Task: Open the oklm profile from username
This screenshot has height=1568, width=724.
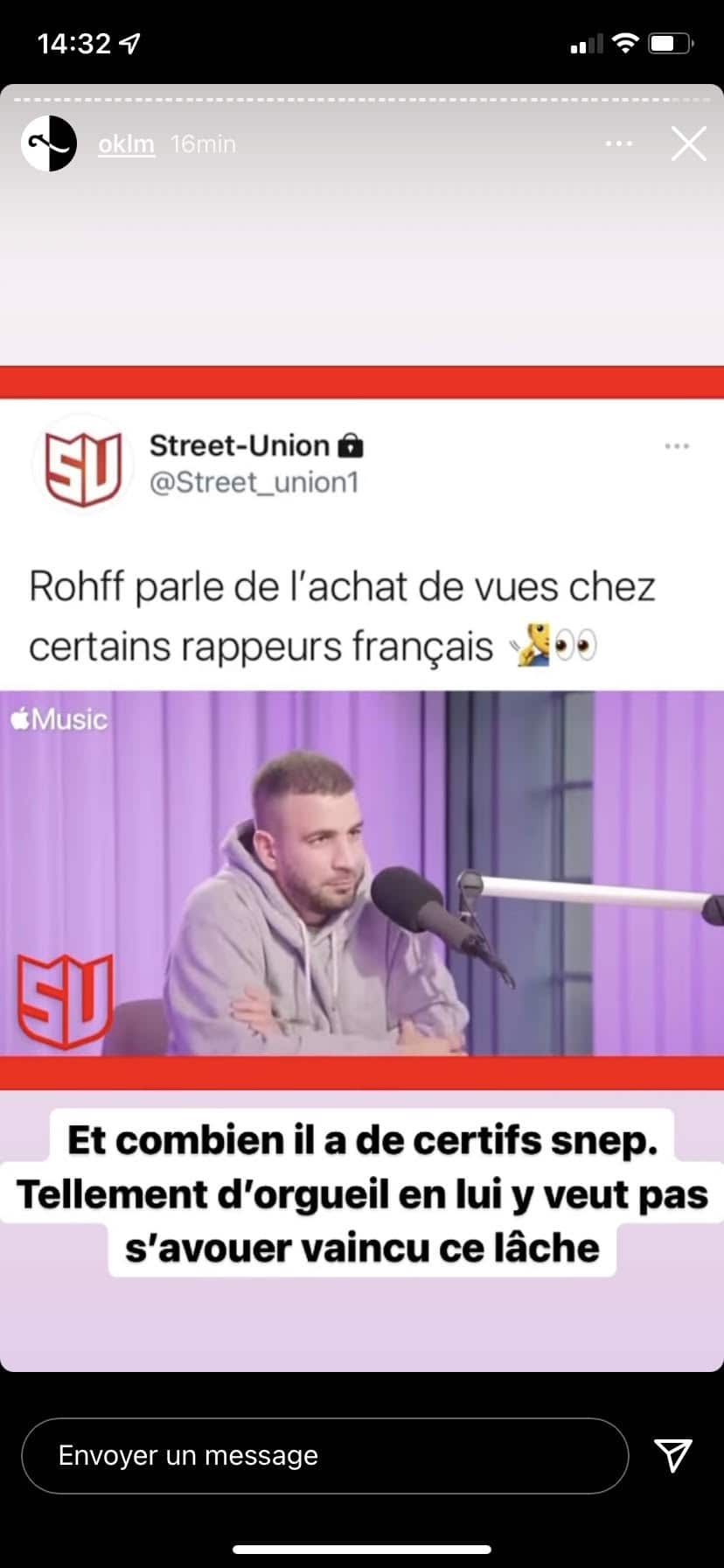Action: tap(126, 143)
